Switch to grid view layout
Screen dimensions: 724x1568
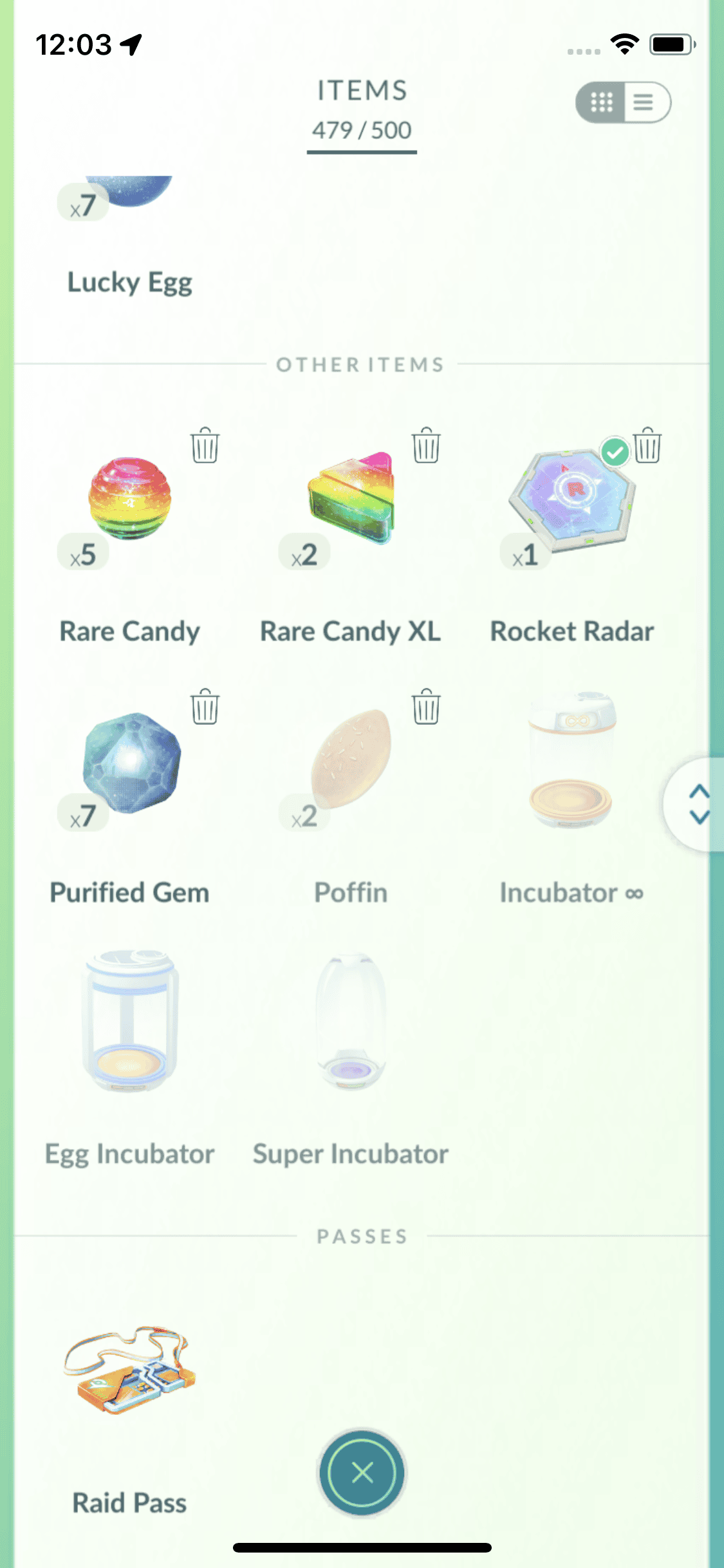[602, 102]
